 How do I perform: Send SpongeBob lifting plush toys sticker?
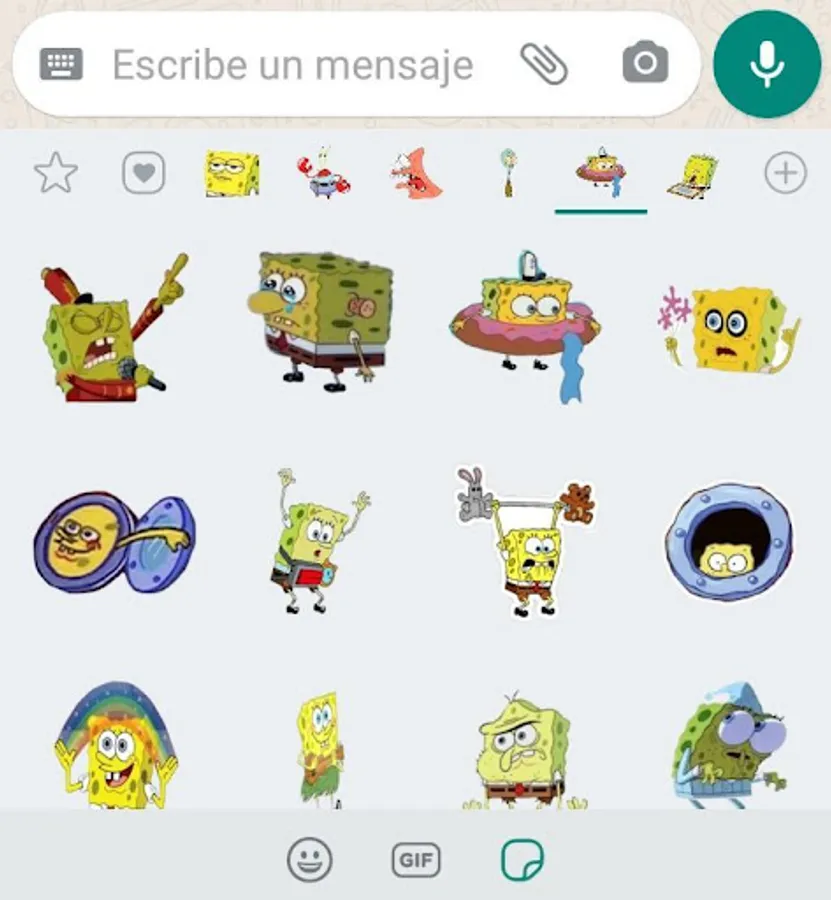coord(526,538)
